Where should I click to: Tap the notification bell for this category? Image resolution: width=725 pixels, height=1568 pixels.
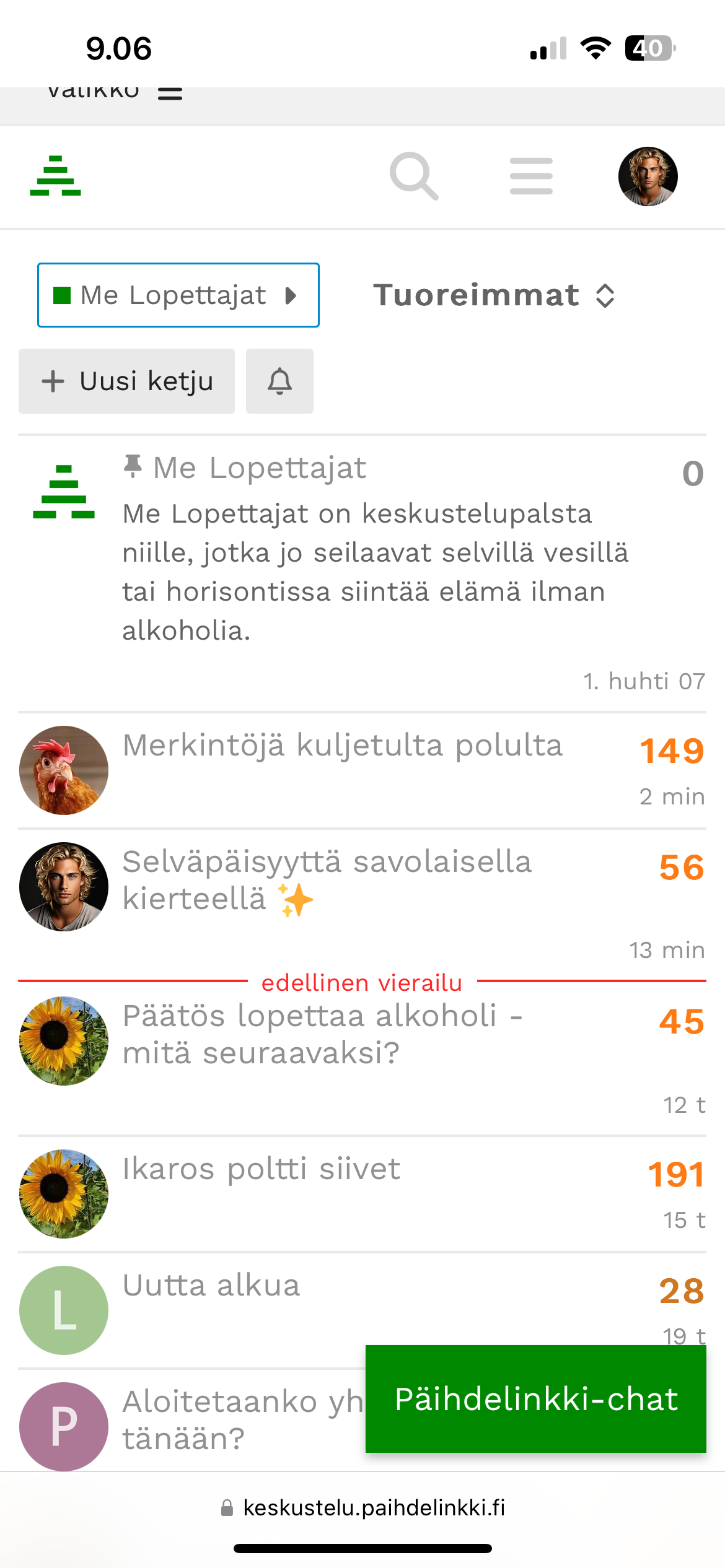point(279,381)
